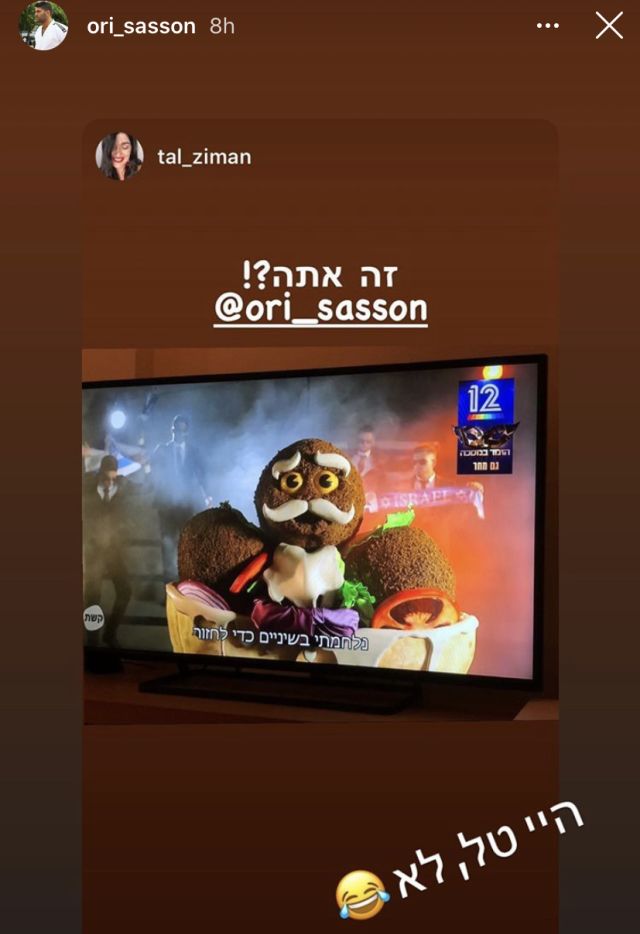640x934 pixels.
Task: Tap the ori_sasson username at top
Action: 141,26
